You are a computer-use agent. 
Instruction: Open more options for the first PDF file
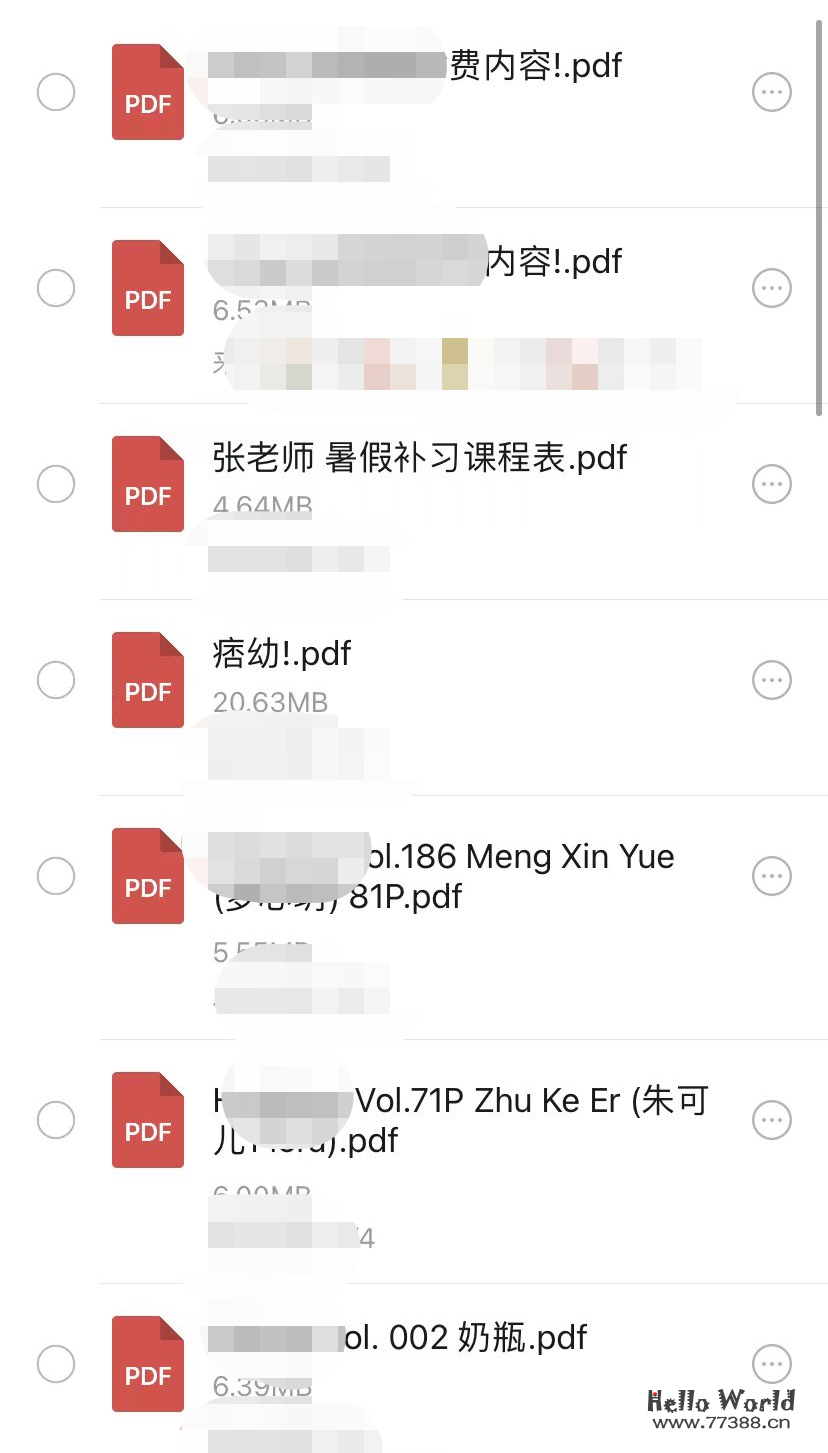point(771,91)
